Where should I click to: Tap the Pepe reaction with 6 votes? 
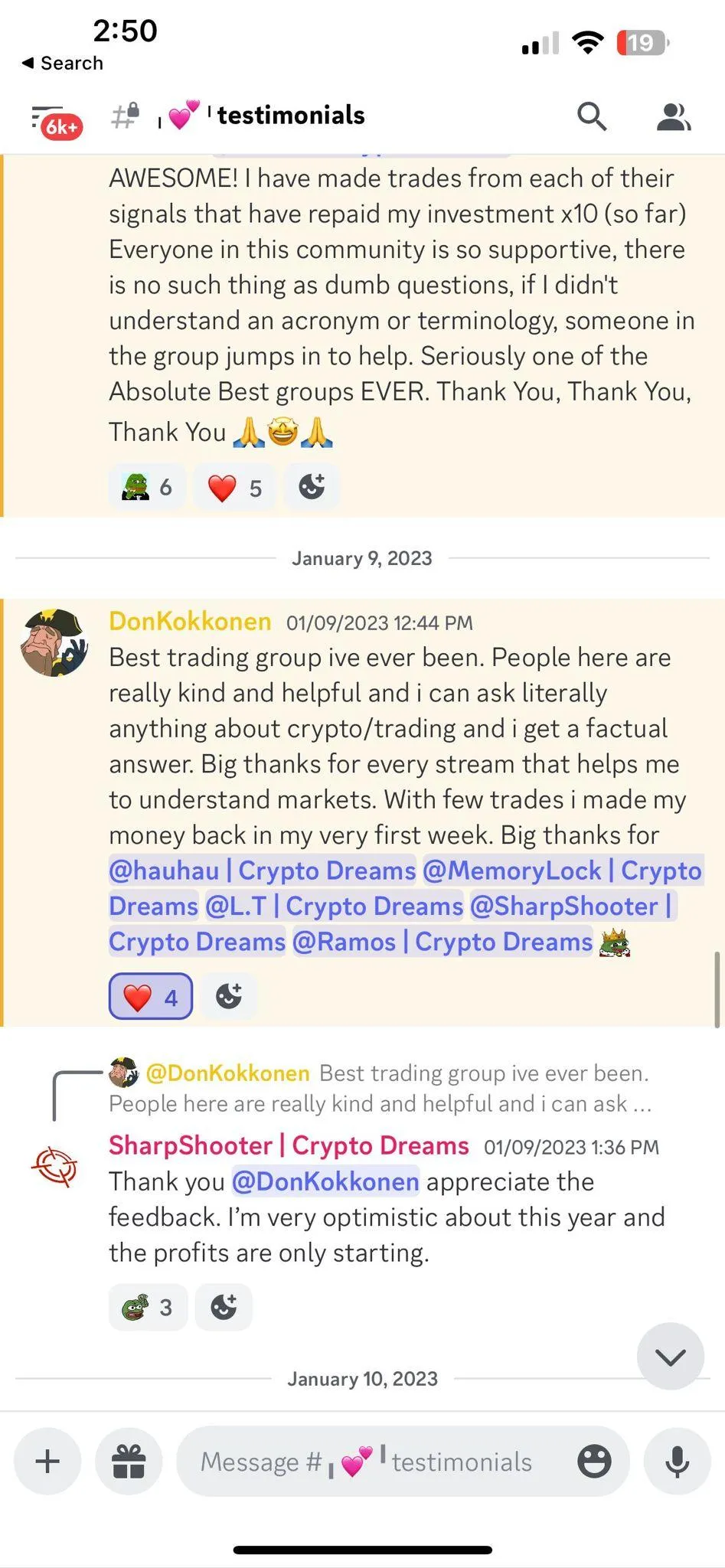[x=148, y=487]
